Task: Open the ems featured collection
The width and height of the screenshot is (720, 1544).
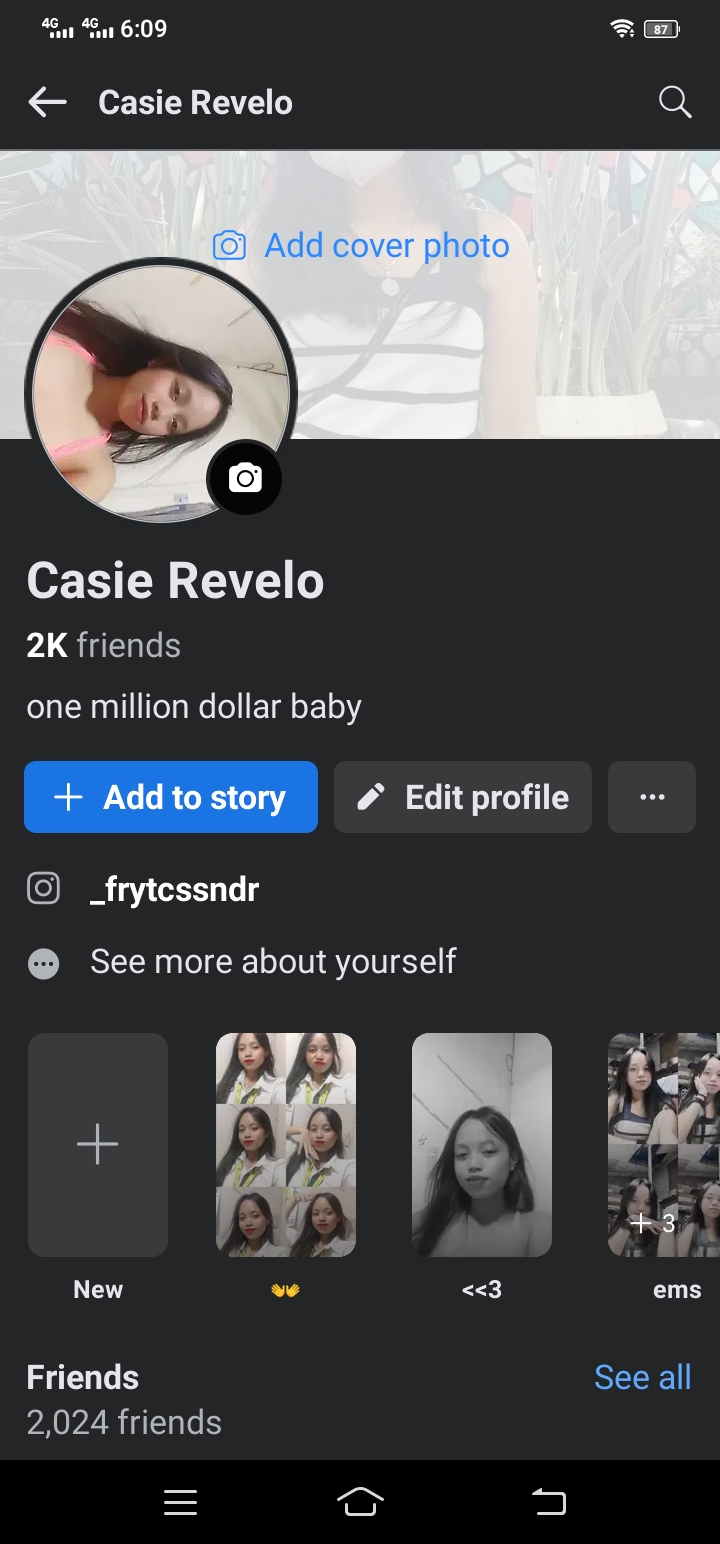Action: click(664, 1145)
